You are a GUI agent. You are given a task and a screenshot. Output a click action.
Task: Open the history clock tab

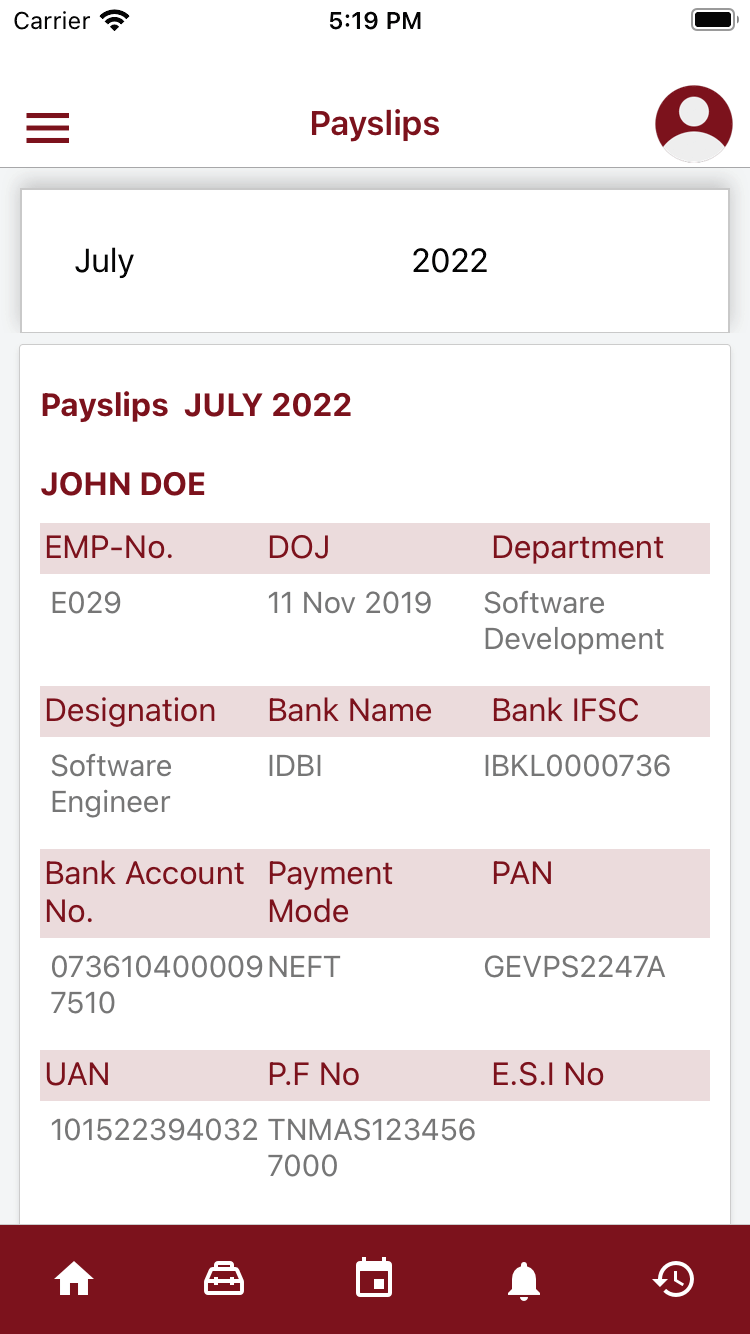click(674, 1279)
